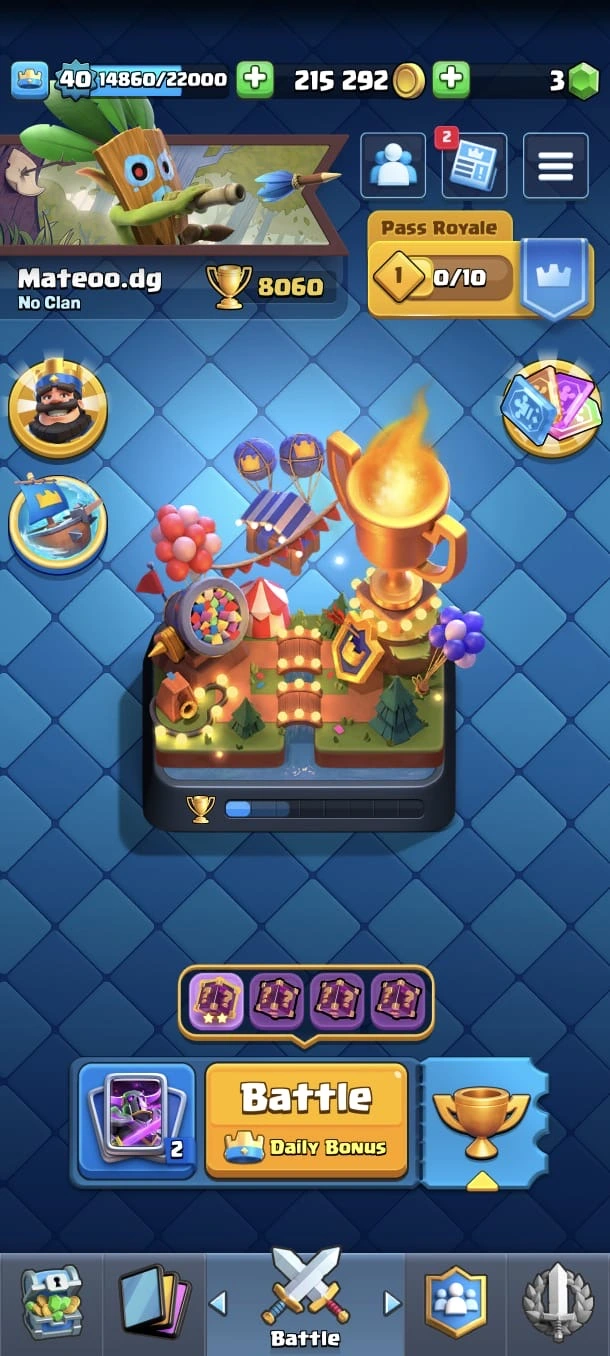Change battle deck number 2
The image size is (610, 1356).
pyautogui.click(x=137, y=1119)
